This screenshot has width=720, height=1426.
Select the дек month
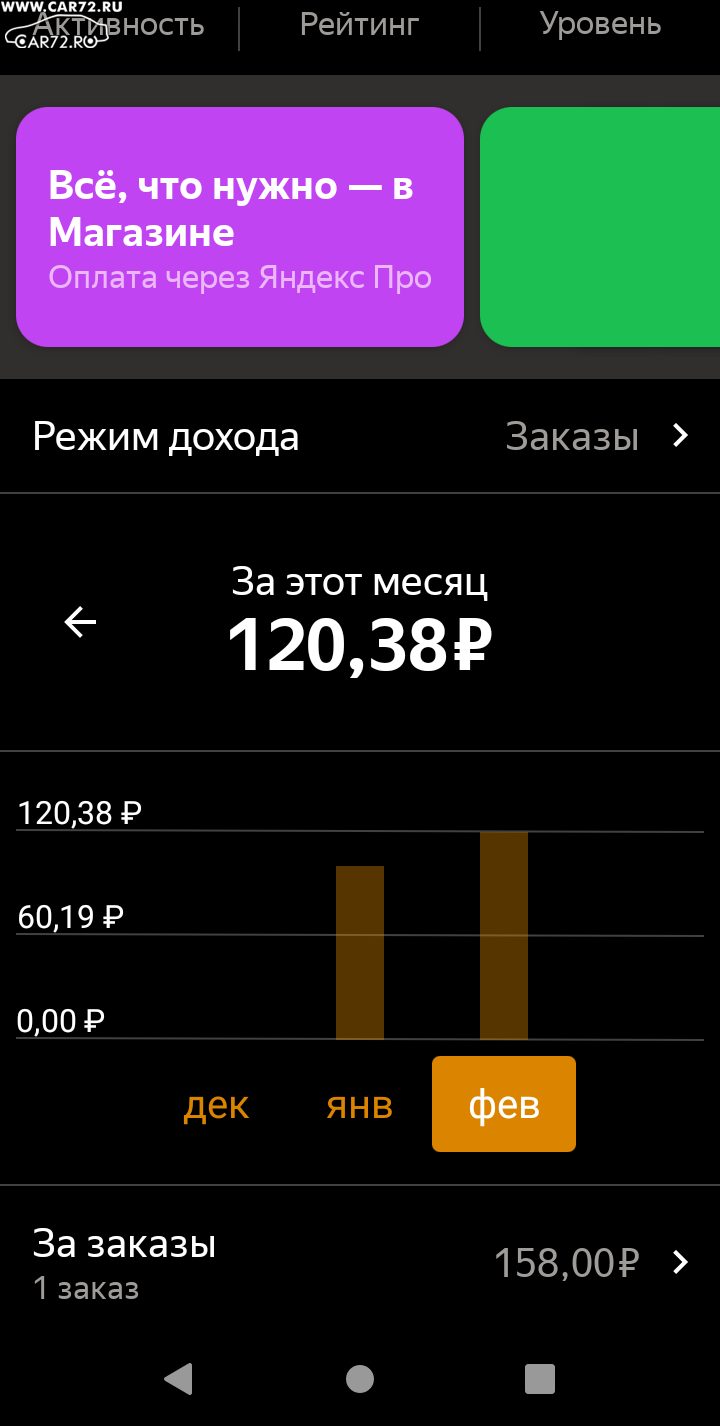point(216,1105)
